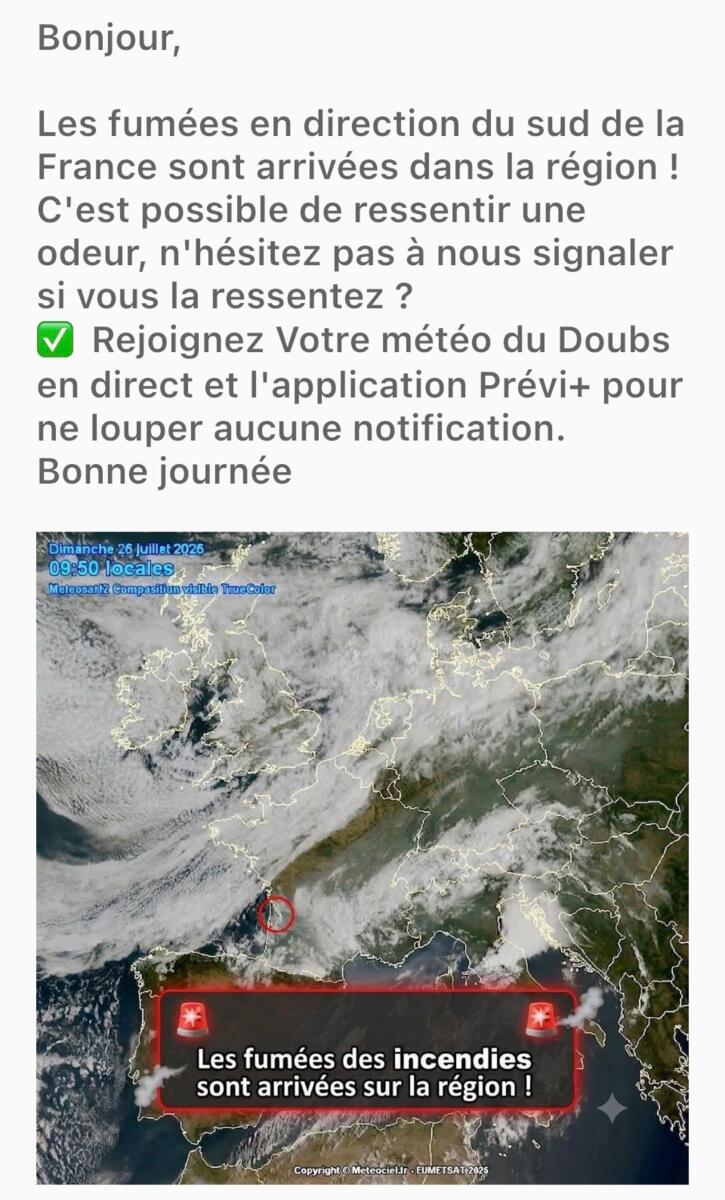Open the satellite smoke image full screen

point(362,858)
